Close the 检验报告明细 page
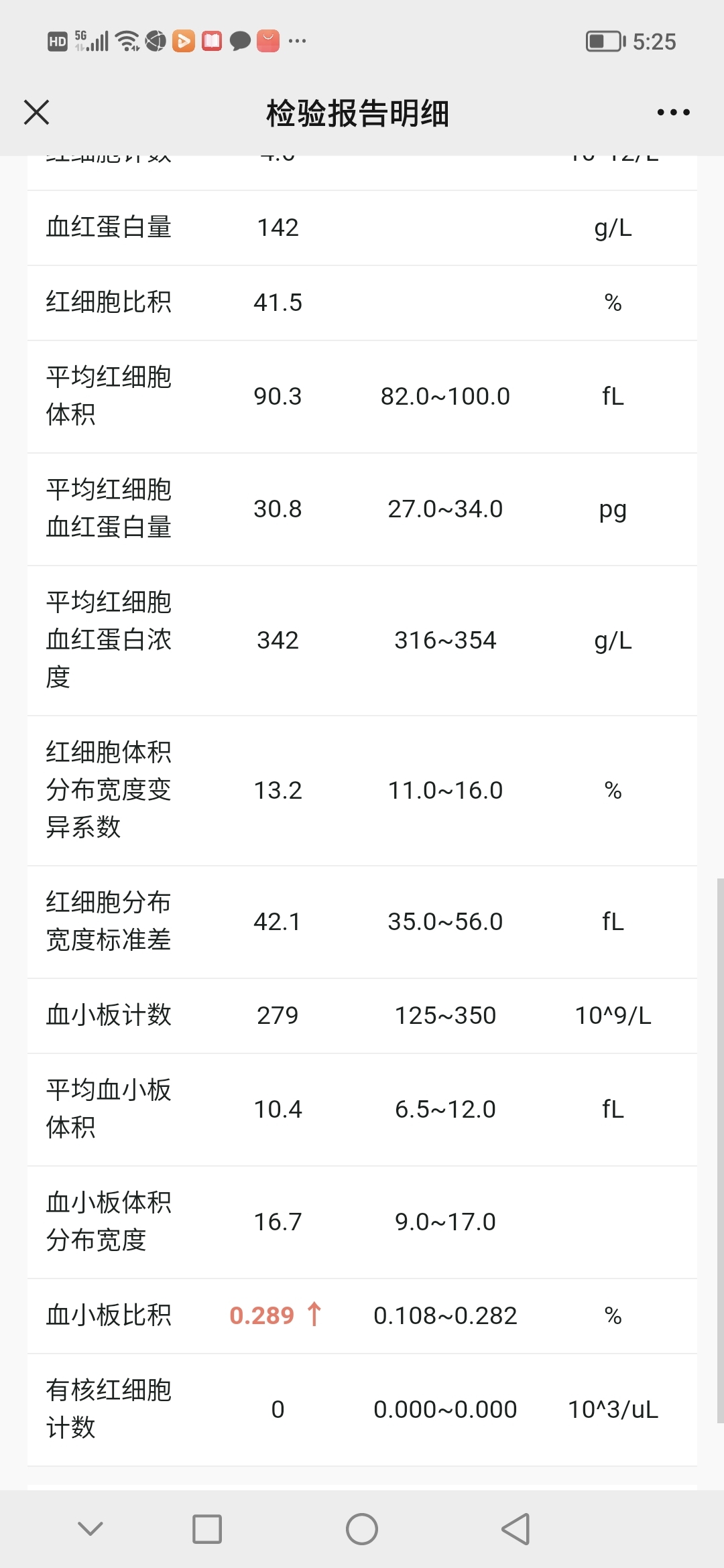This screenshot has width=724, height=1568. [37, 113]
